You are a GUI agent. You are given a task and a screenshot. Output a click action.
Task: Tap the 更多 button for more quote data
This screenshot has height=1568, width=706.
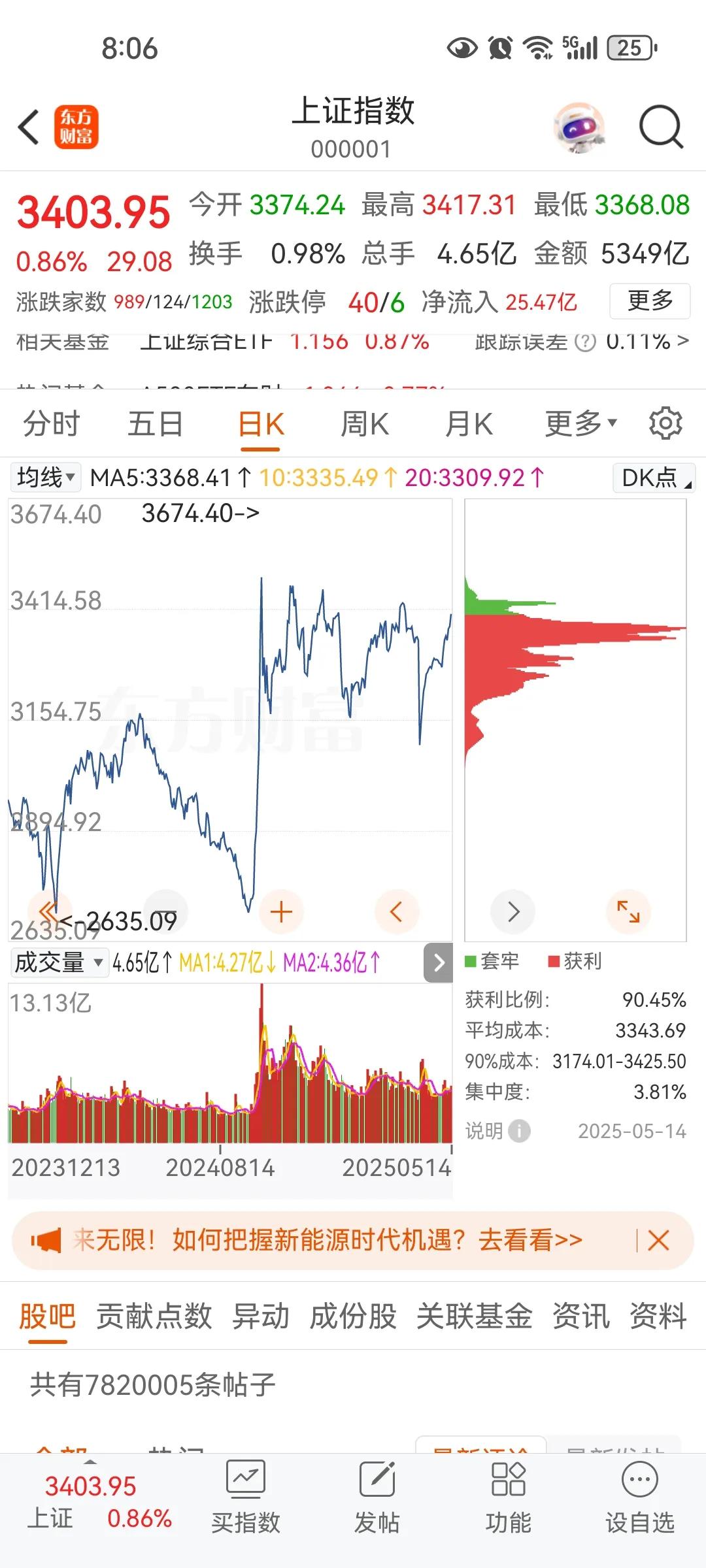pyautogui.click(x=649, y=301)
